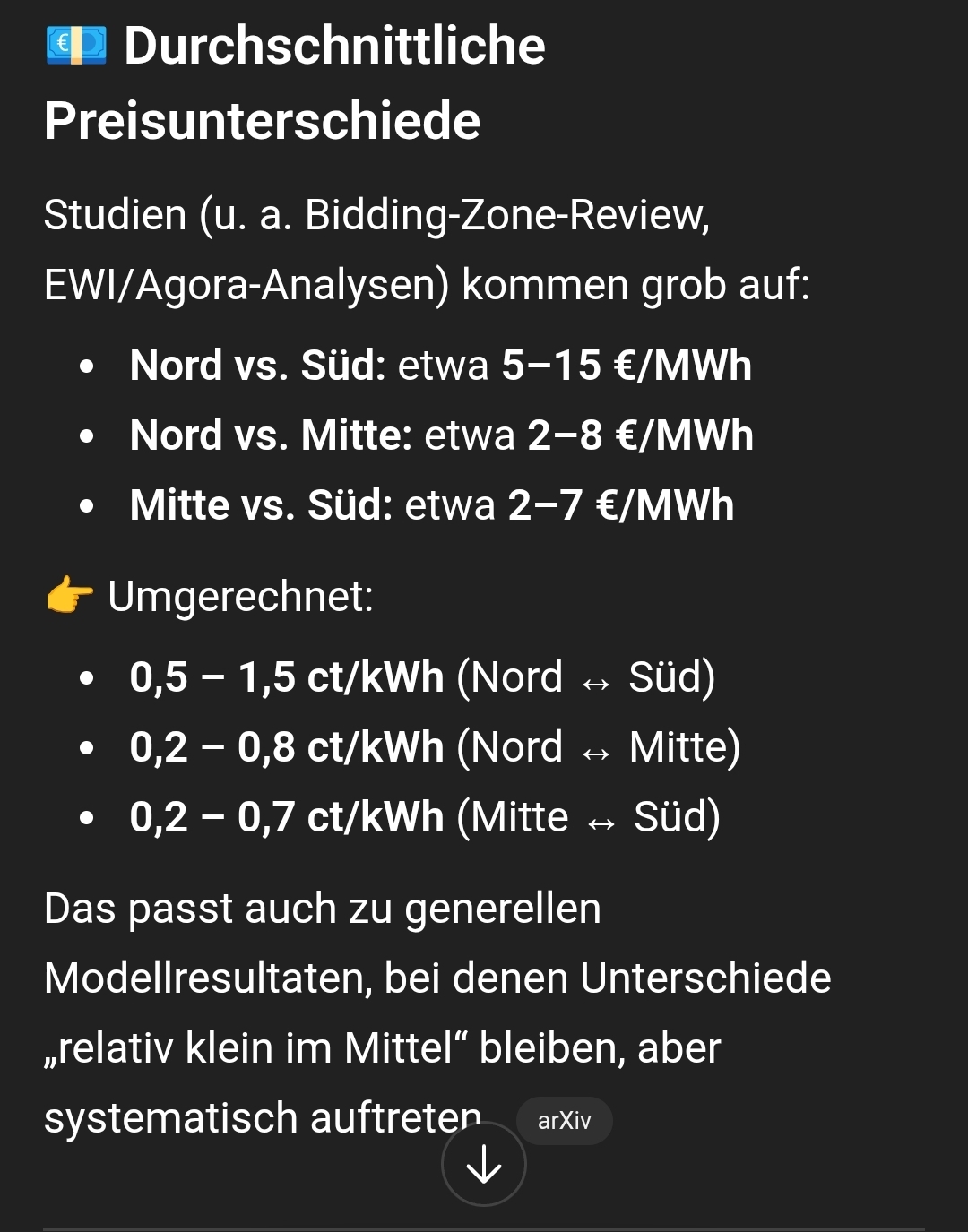This screenshot has width=968, height=1232.
Task: Toggle the bullet beside 0,5 – 1,5 ct/kWh
Action: click(87, 678)
